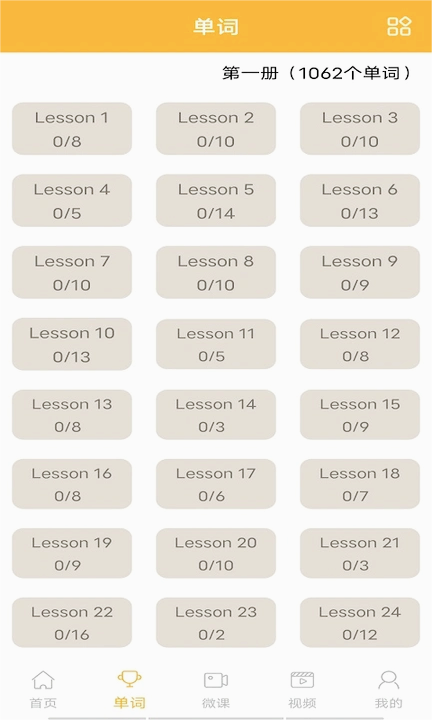This screenshot has width=432, height=720.
Task: Tap Lesson 6 card
Action: click(360, 200)
